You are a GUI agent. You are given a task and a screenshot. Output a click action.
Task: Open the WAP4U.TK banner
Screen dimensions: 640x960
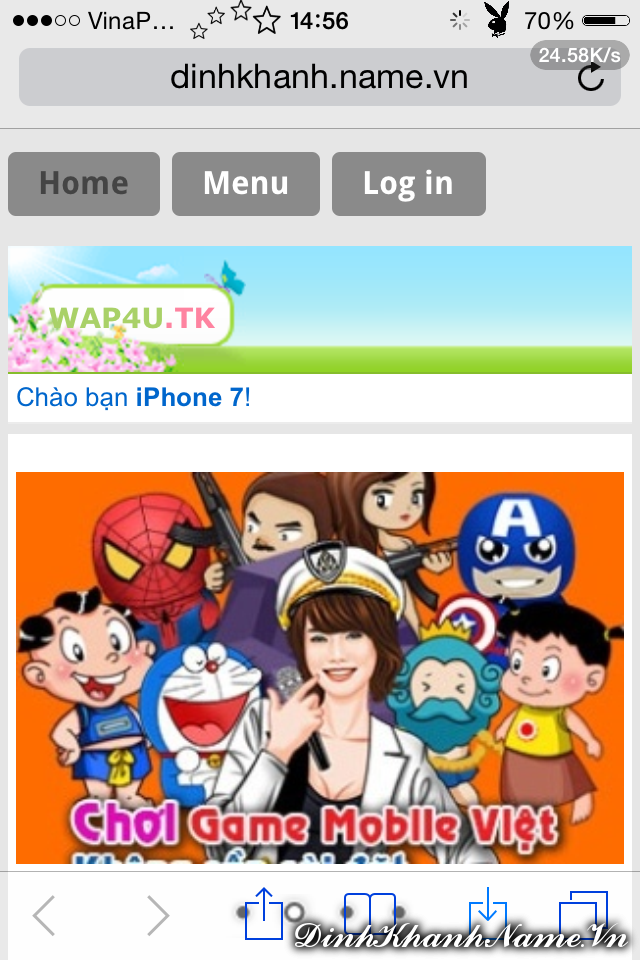tap(320, 310)
